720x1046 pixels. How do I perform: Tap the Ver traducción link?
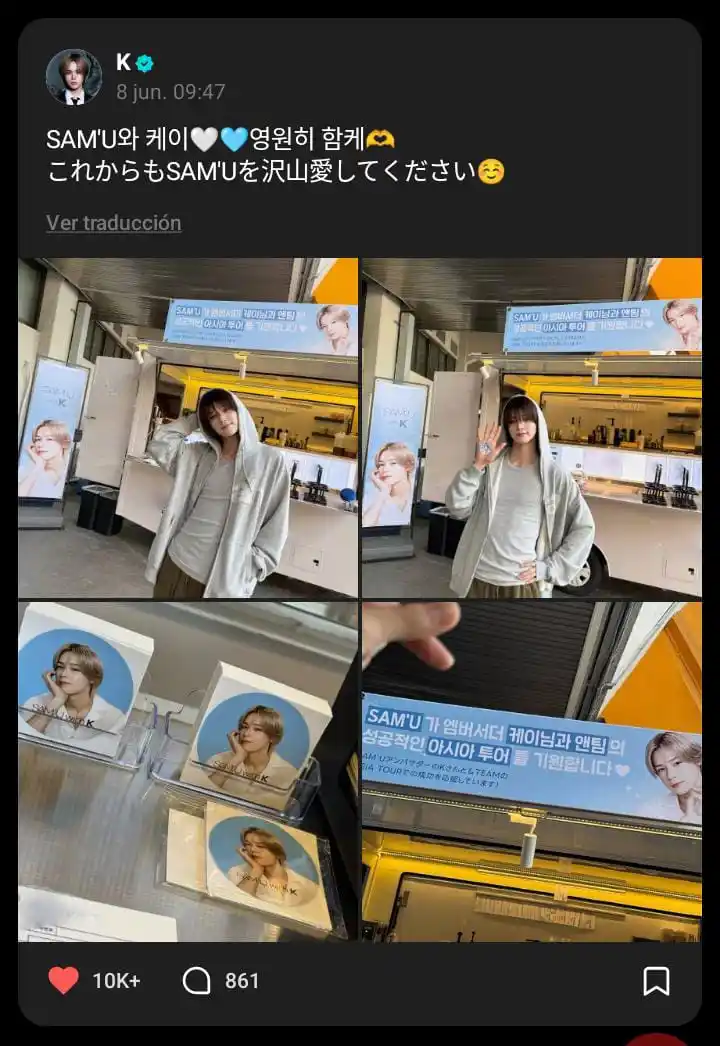(x=113, y=223)
